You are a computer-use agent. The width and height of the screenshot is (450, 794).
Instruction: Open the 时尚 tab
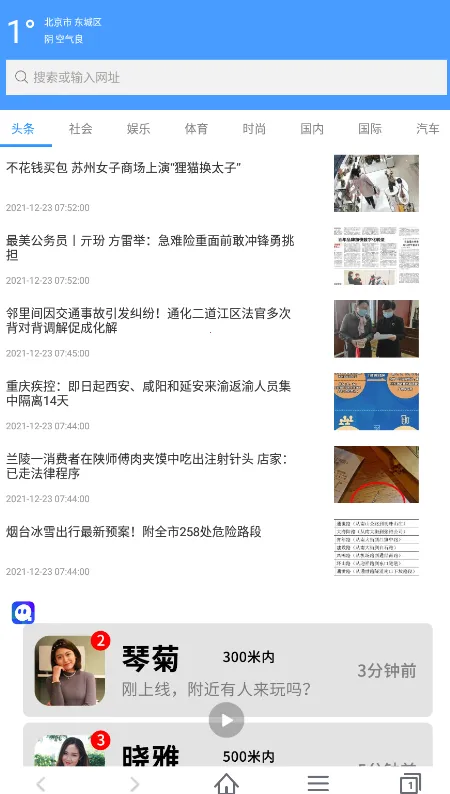point(254,129)
